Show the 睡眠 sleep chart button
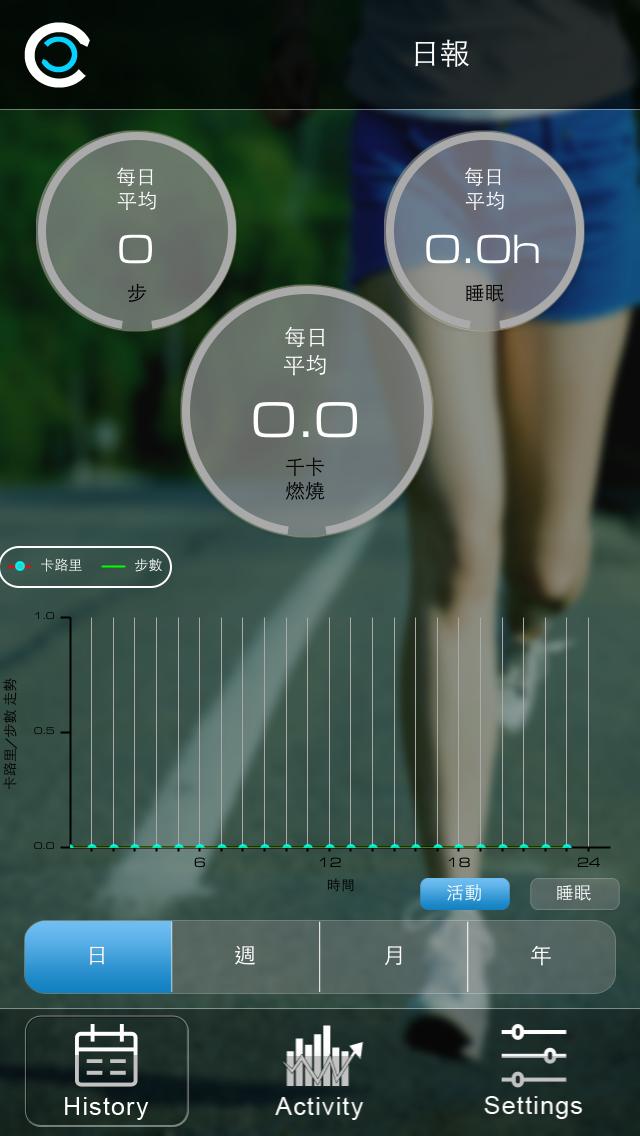 pyautogui.click(x=574, y=893)
